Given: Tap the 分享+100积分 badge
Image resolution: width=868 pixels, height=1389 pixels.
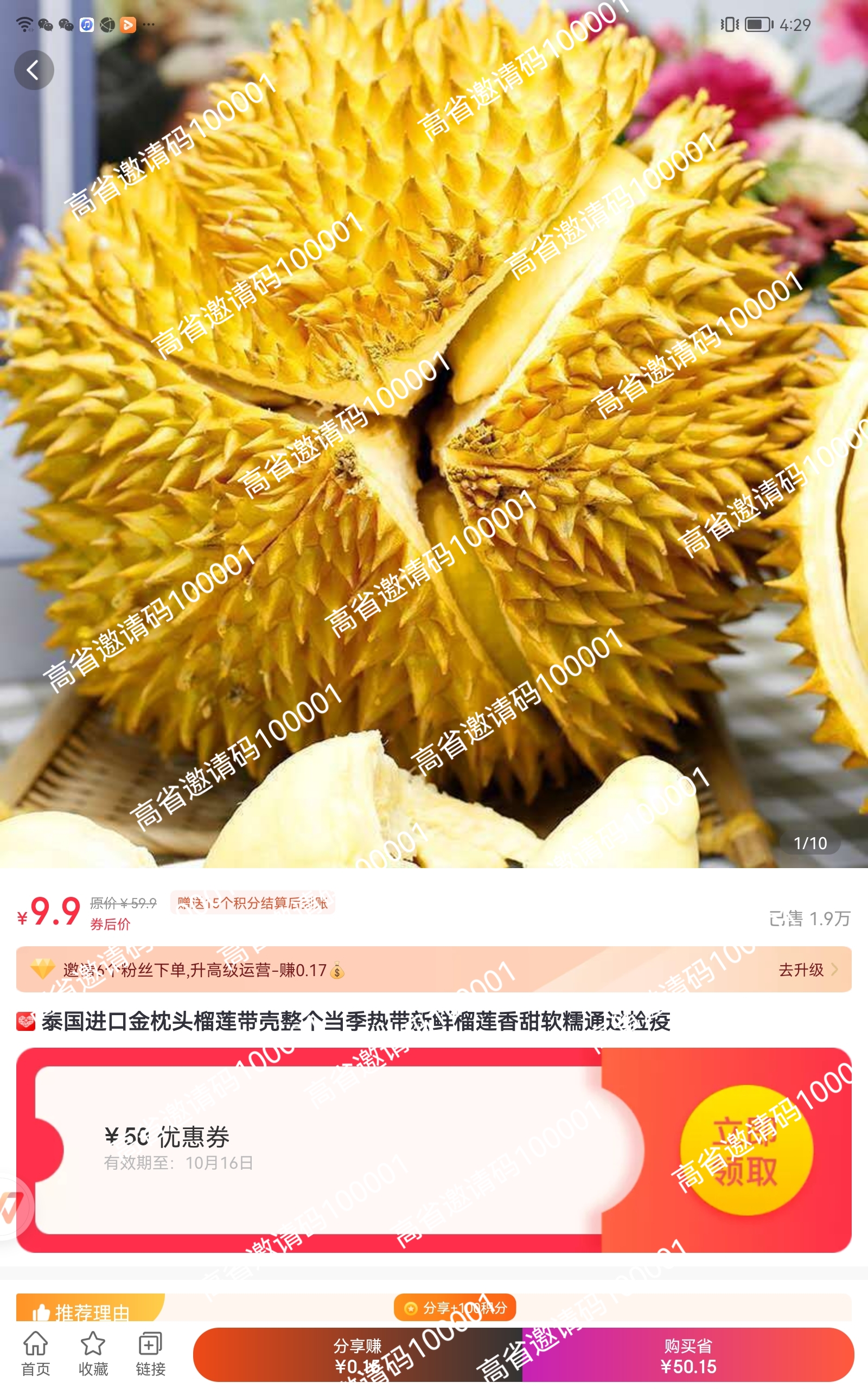Looking at the screenshot, I should pyautogui.click(x=455, y=1308).
